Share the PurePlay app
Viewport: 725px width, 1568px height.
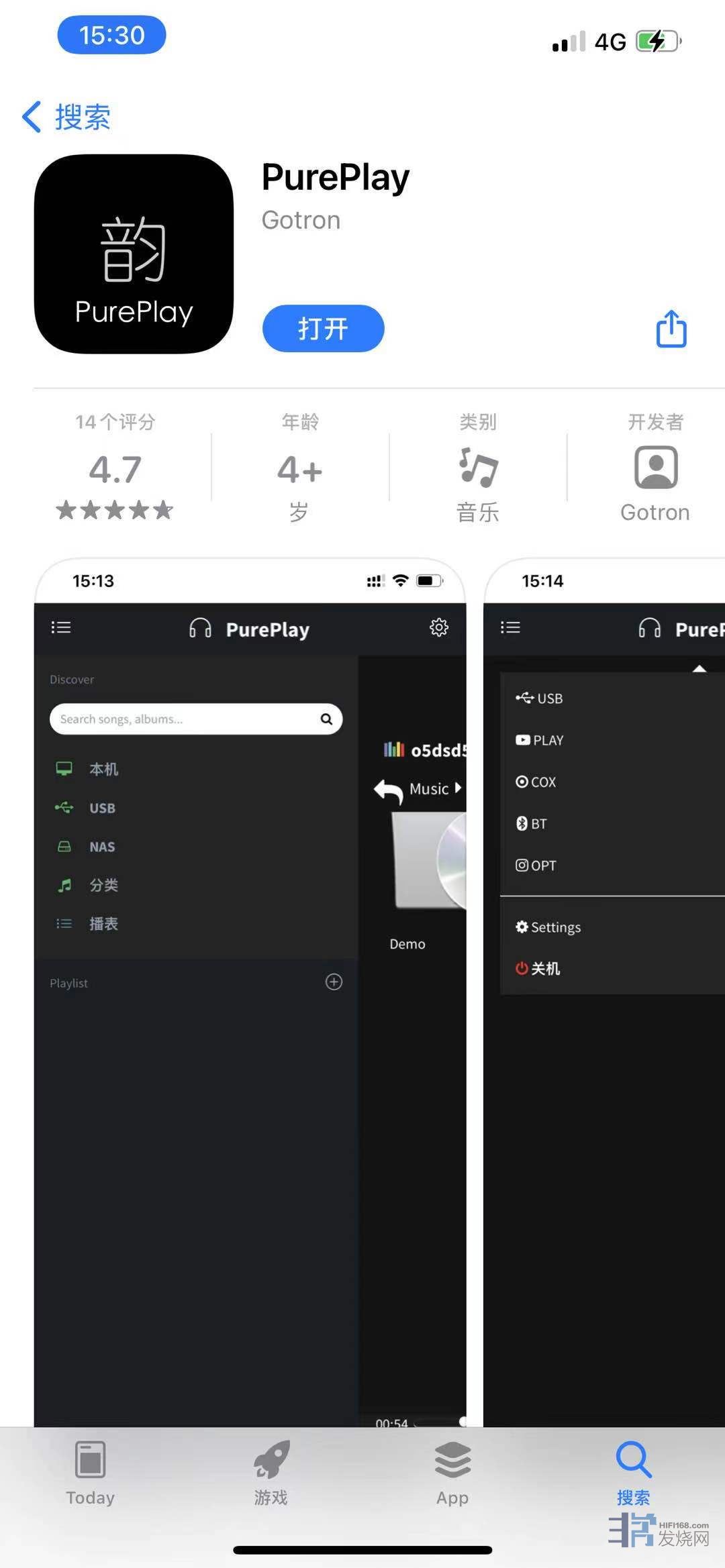point(671,329)
